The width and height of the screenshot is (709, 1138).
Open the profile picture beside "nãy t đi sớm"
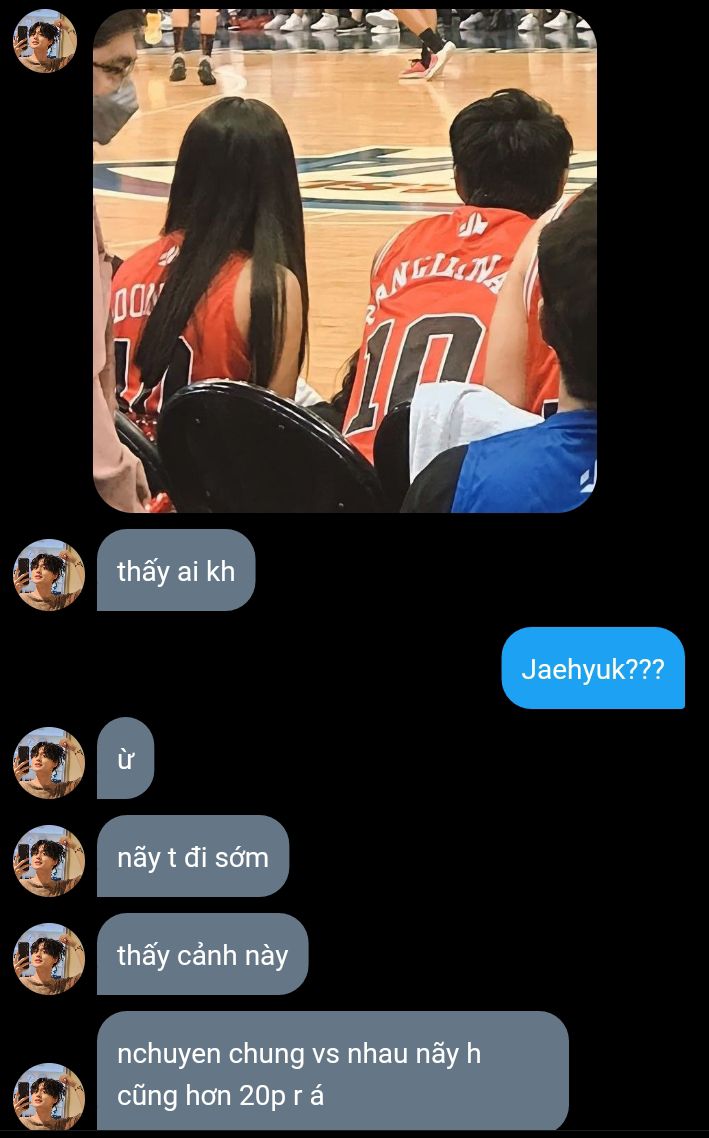(48, 860)
